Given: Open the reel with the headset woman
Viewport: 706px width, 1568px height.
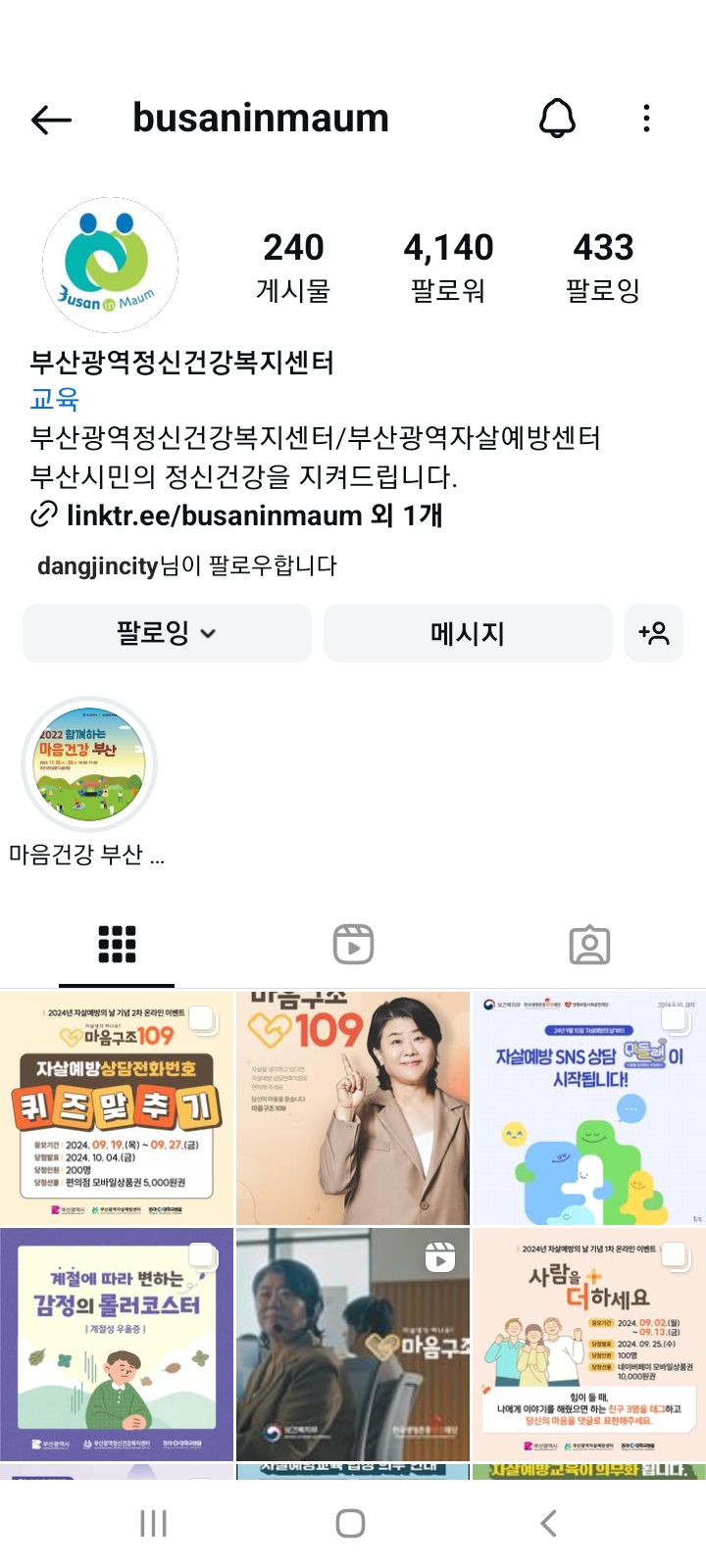Looking at the screenshot, I should point(353,1345).
